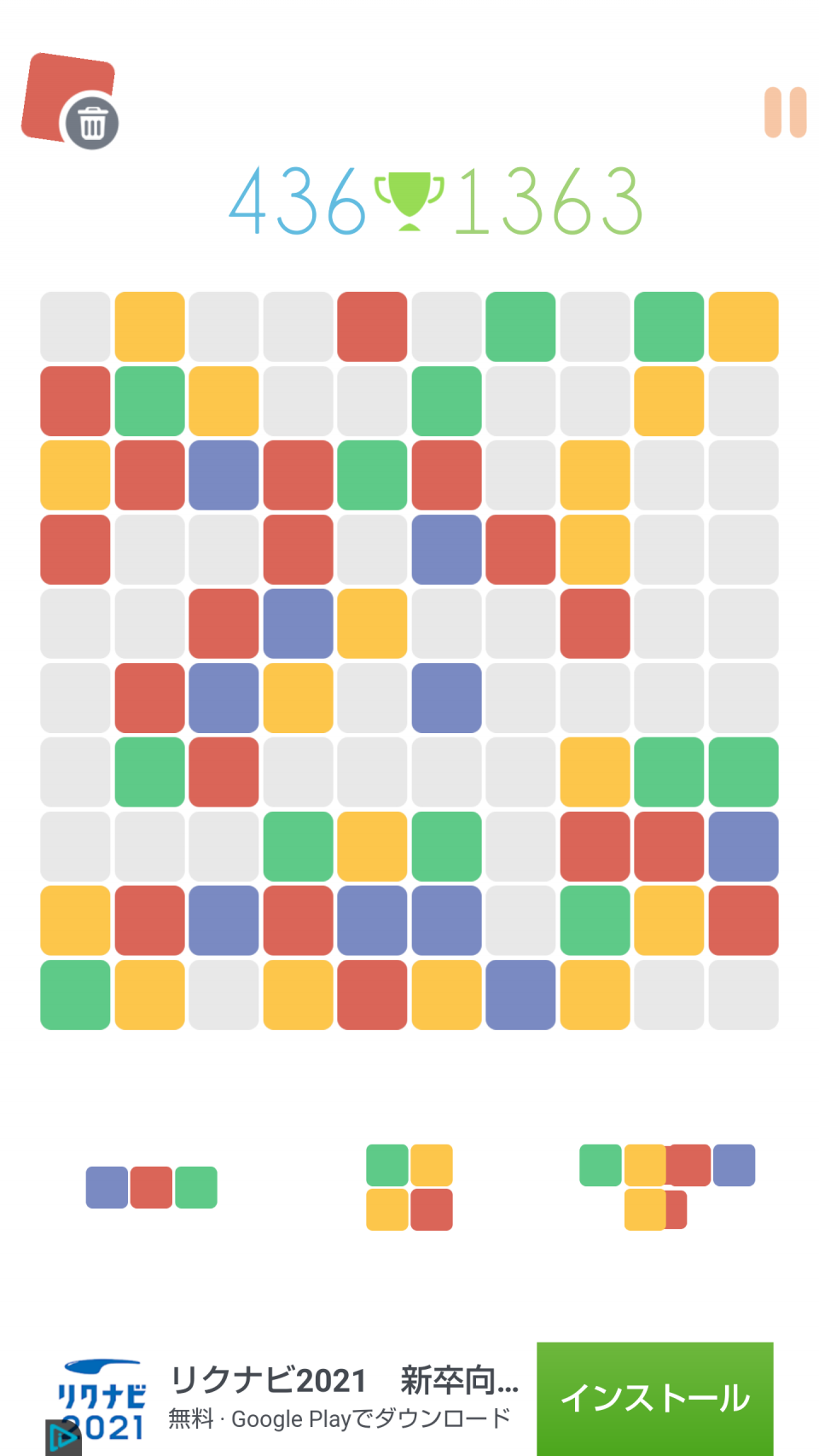Tap the green インストール install button
Screen dimensions: 819x1456
click(654, 1398)
